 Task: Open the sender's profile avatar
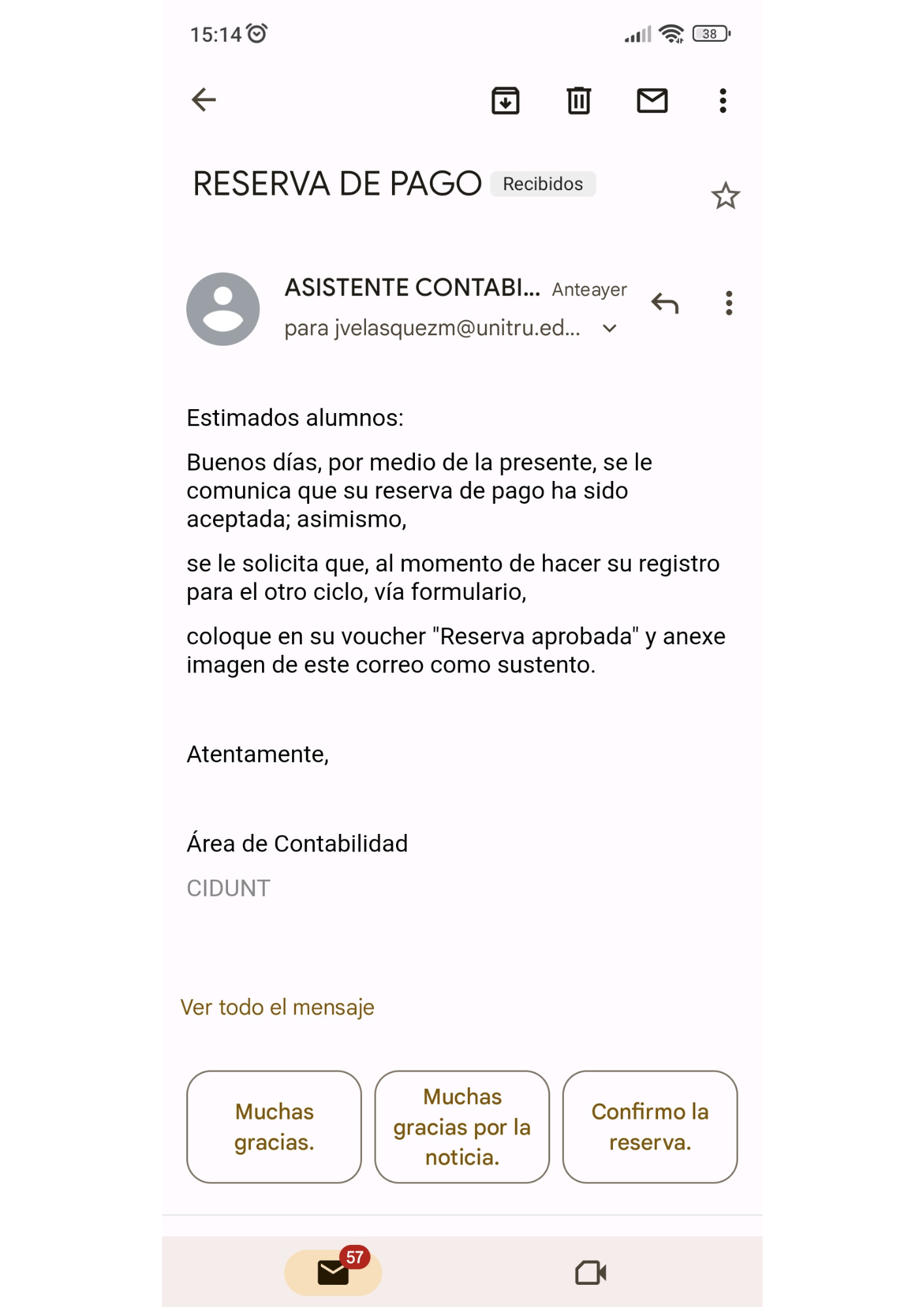pyautogui.click(x=223, y=309)
